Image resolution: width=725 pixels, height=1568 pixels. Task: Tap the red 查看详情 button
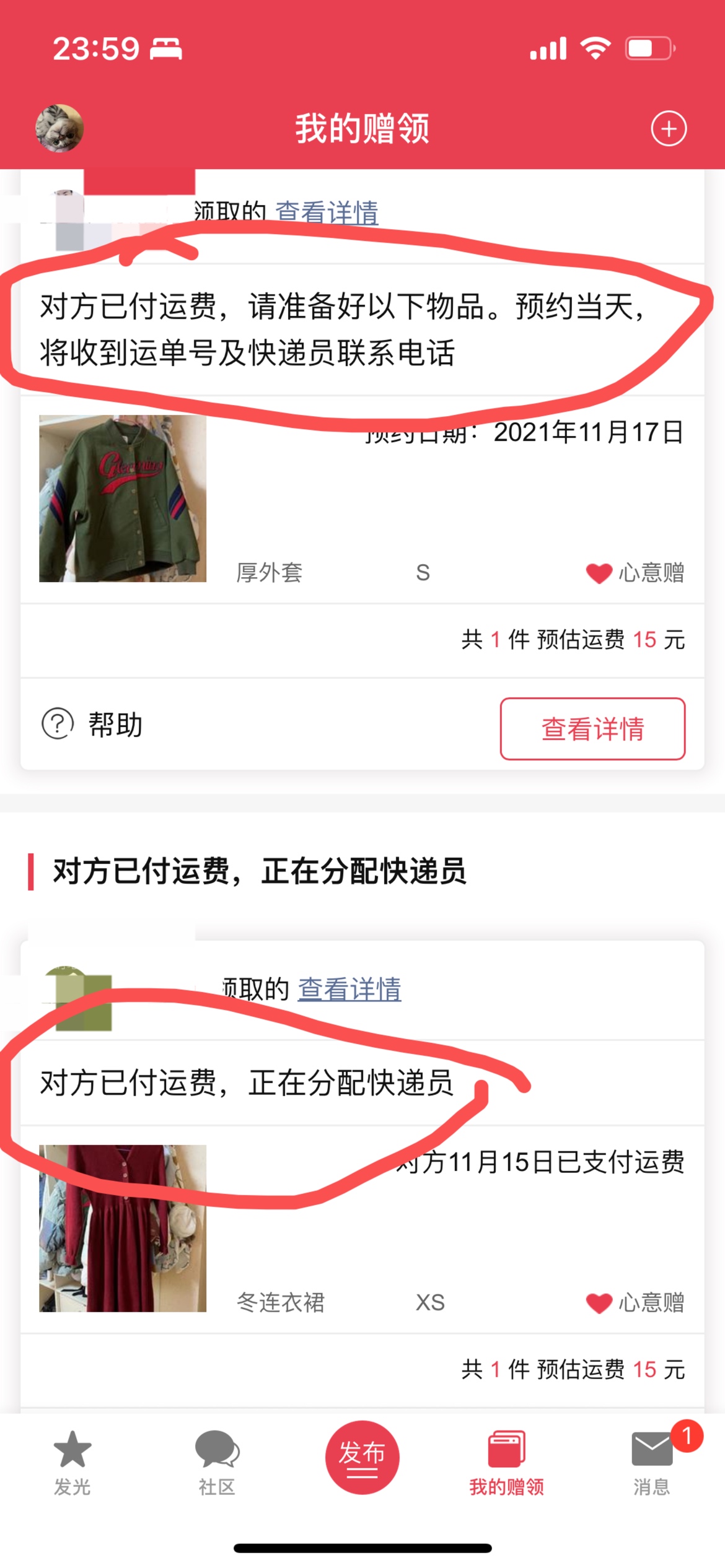tap(592, 728)
